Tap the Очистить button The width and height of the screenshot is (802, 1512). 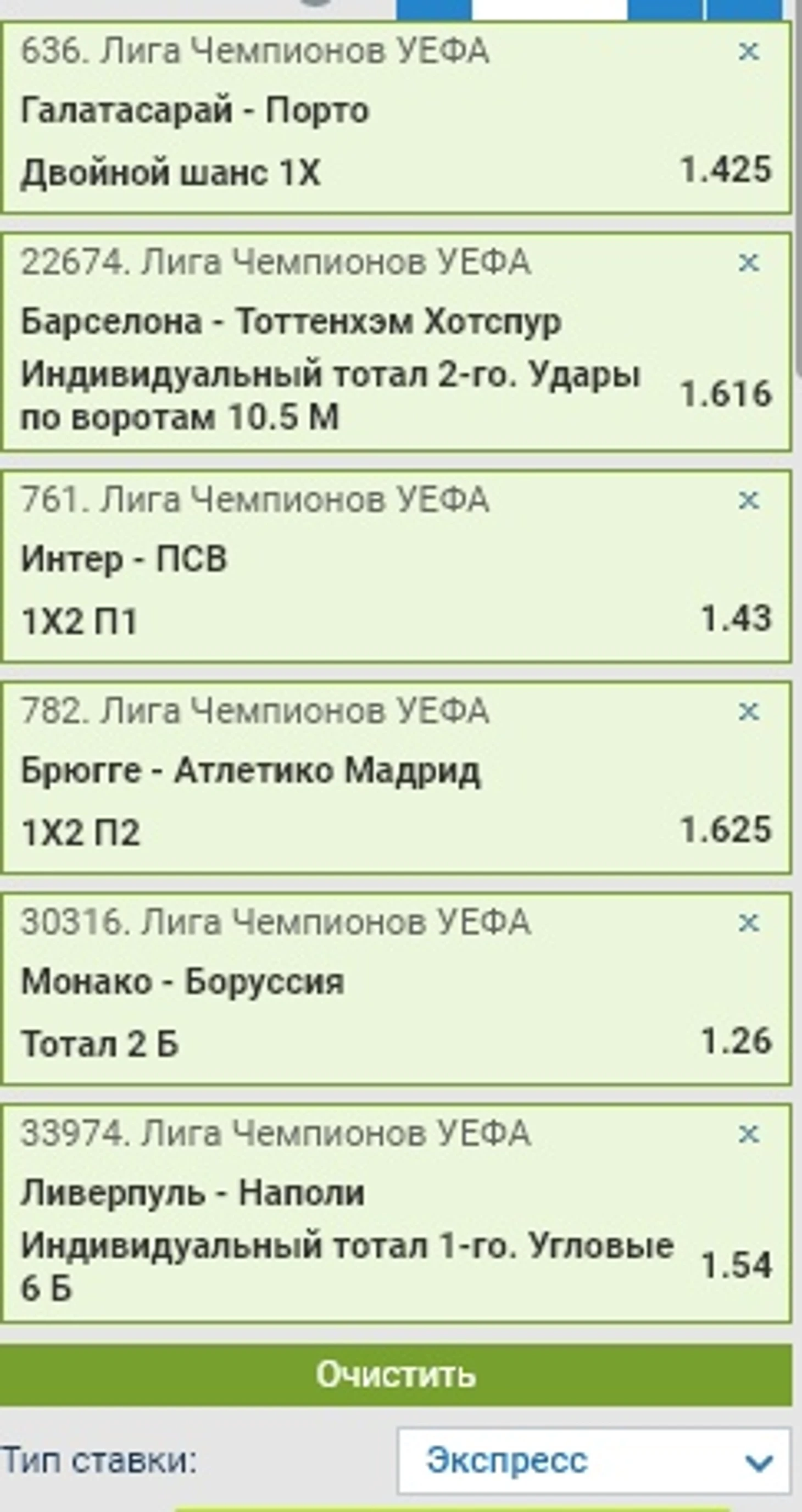(x=396, y=1374)
